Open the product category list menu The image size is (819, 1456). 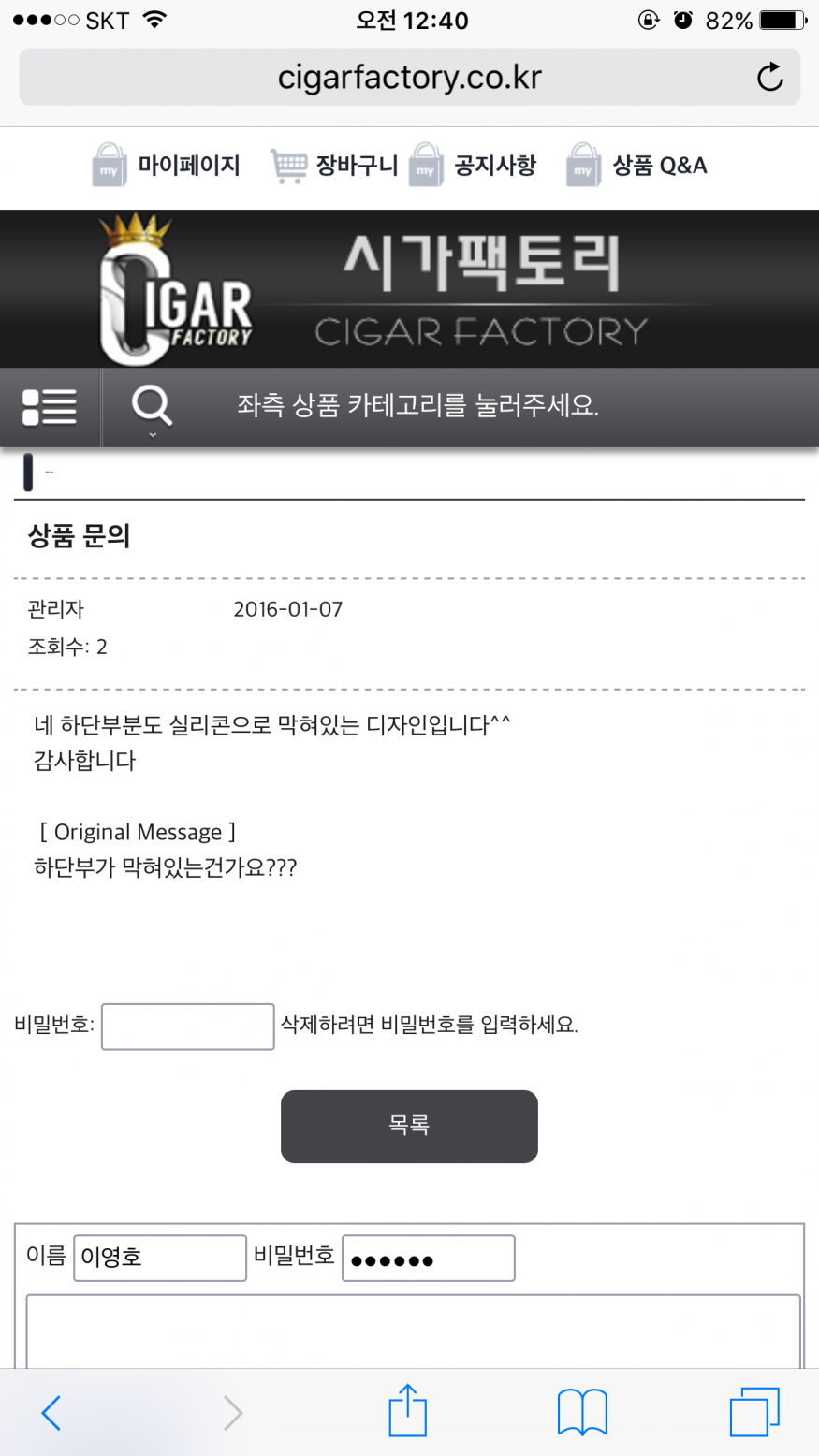point(50,407)
